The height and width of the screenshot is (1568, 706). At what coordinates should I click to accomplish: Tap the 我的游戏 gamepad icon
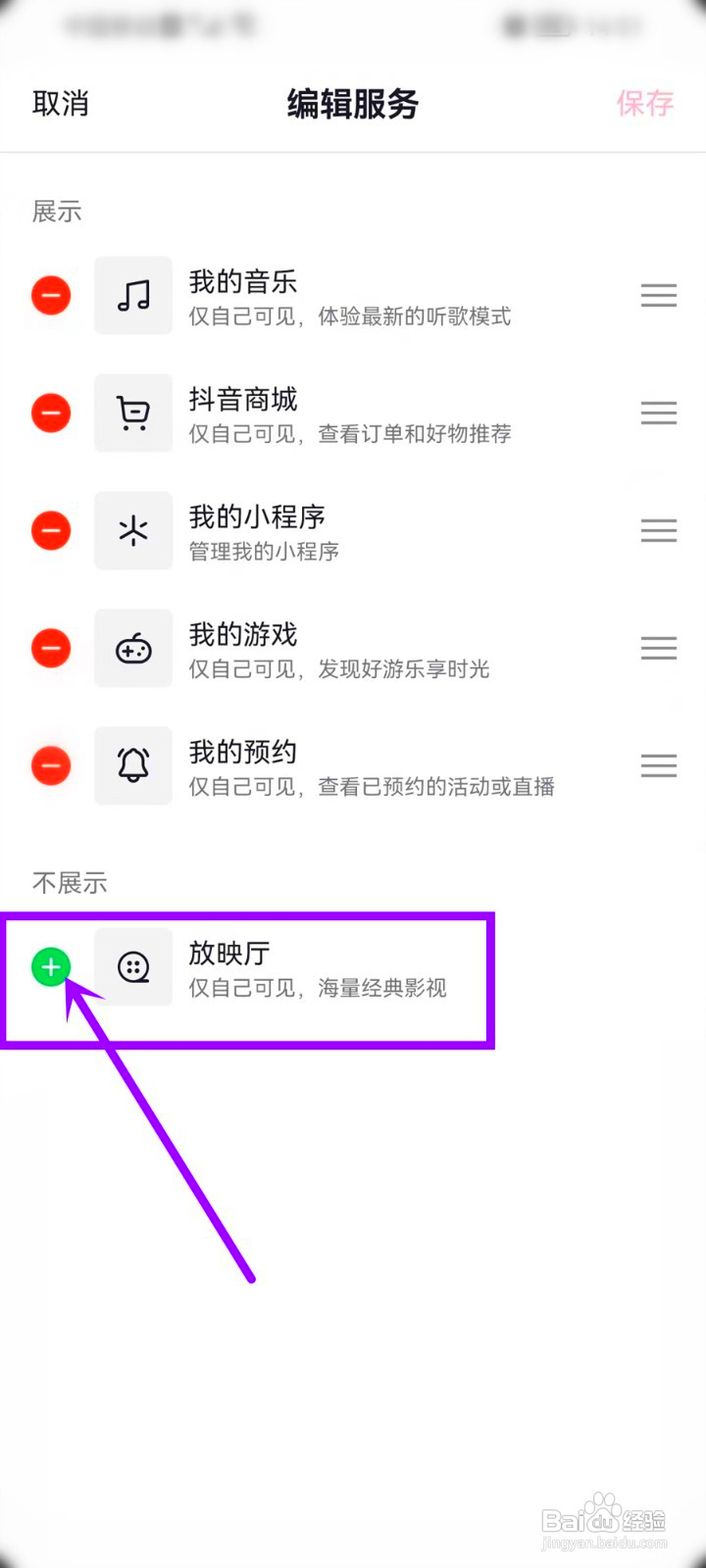pyautogui.click(x=133, y=648)
